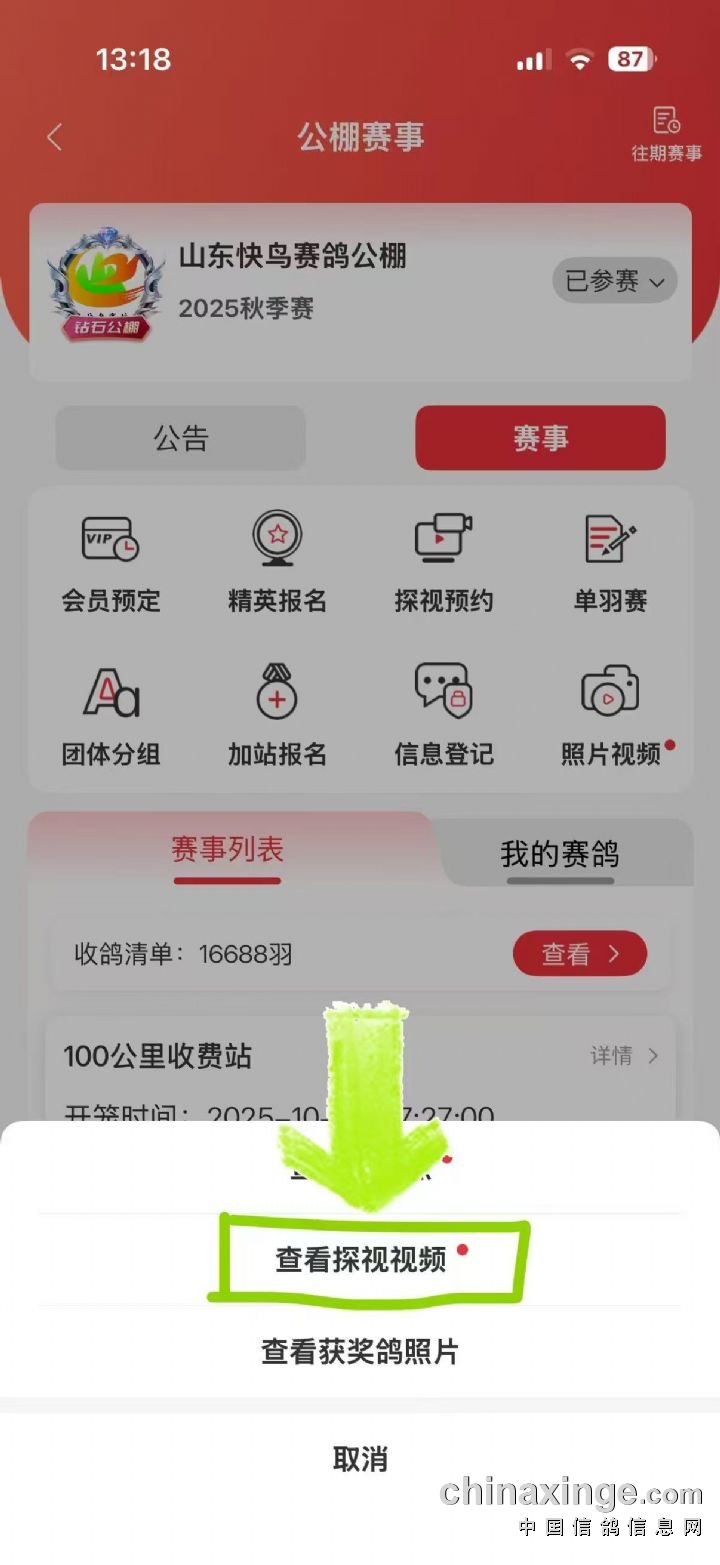
Task: Go back from 公棚赛事
Action: pyautogui.click(x=55, y=137)
